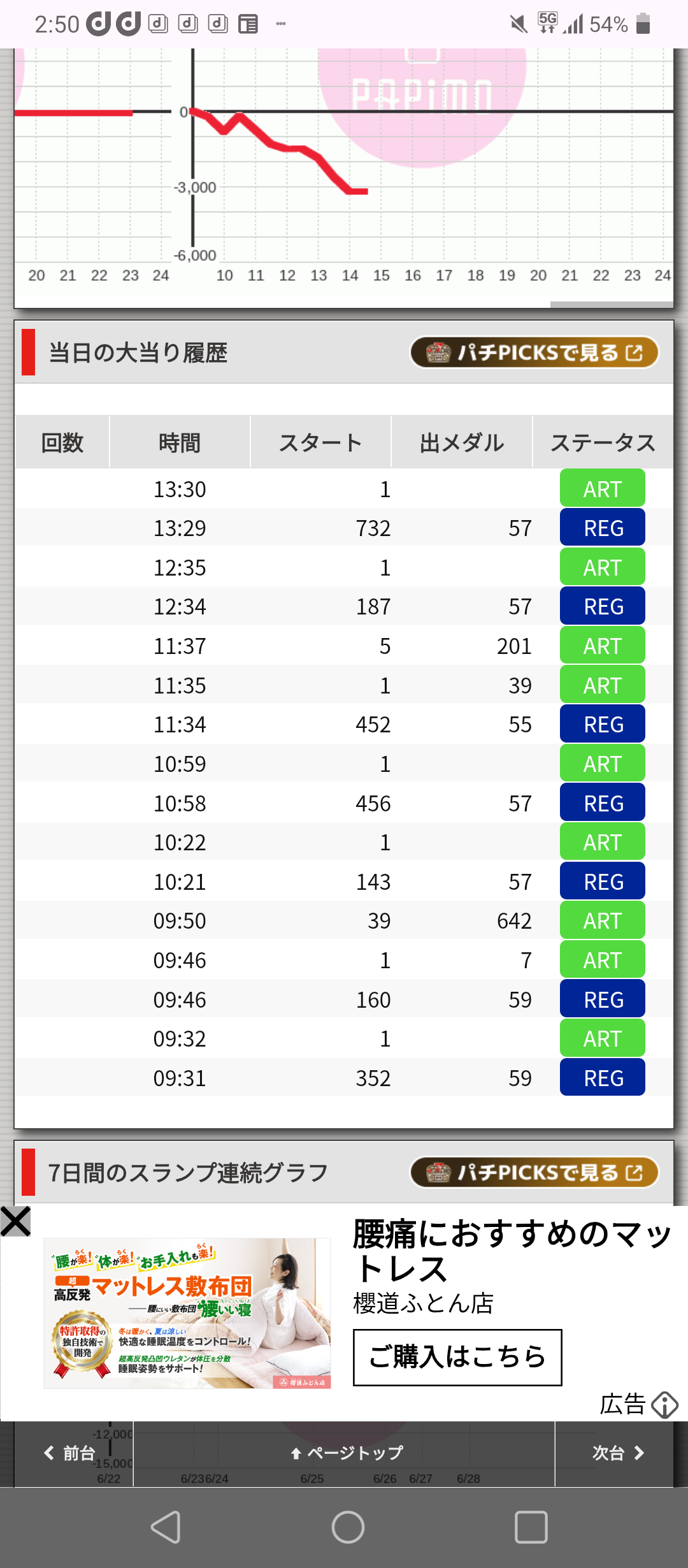Open パチPICKSで見る beside 7日間のスランプ連続グラフ

pos(534,1172)
